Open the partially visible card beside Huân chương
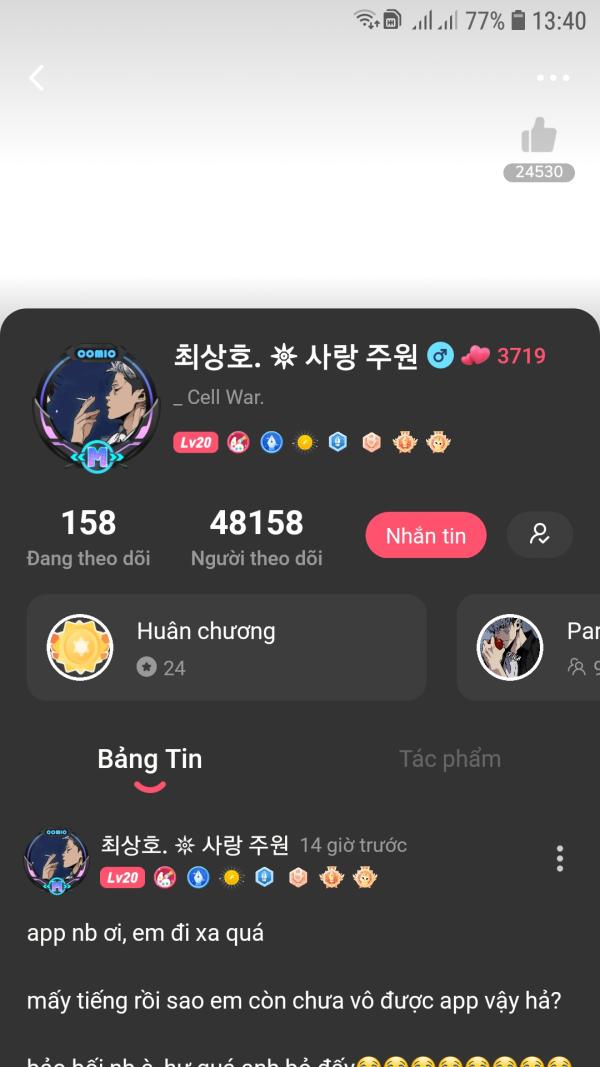The image size is (600, 1067). pyautogui.click(x=530, y=647)
